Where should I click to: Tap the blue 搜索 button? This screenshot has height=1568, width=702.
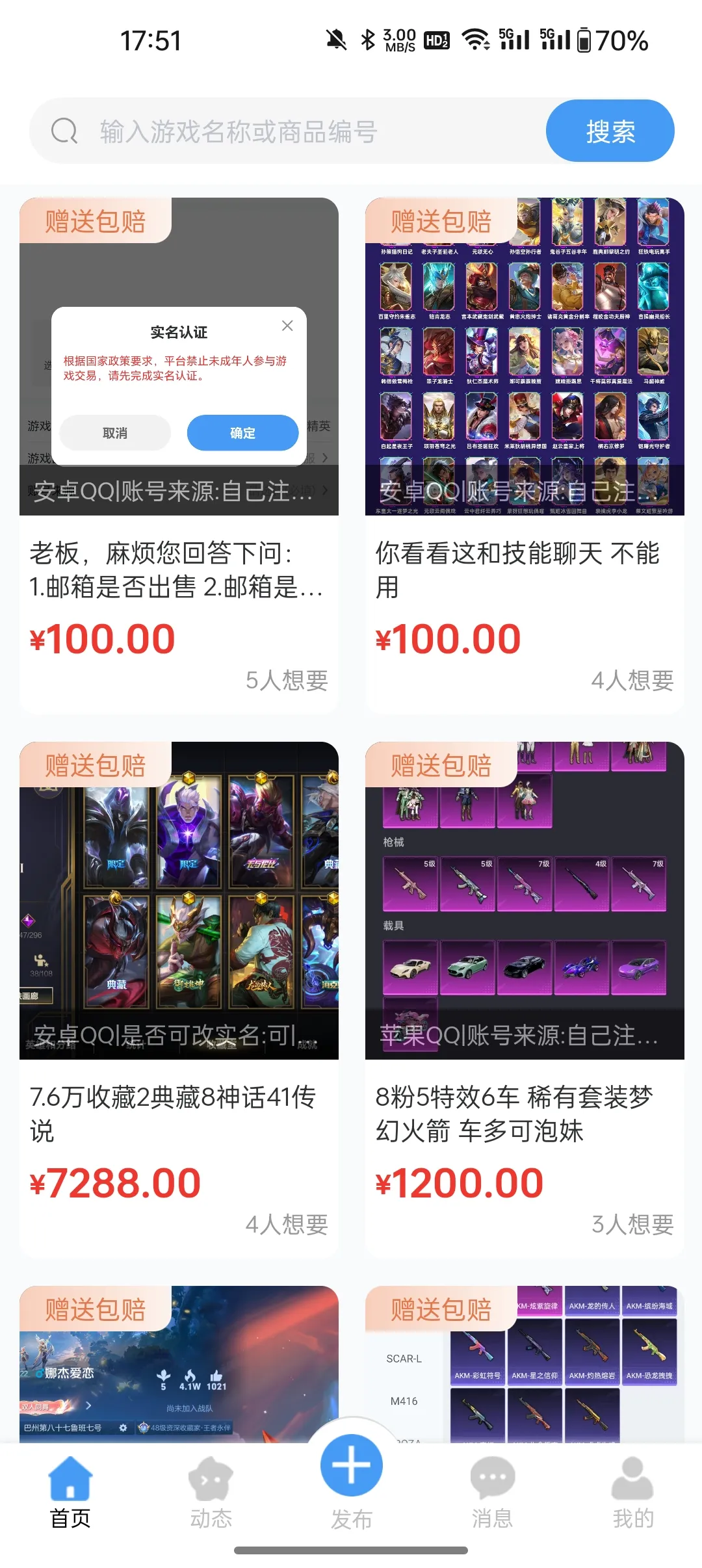pyautogui.click(x=610, y=131)
